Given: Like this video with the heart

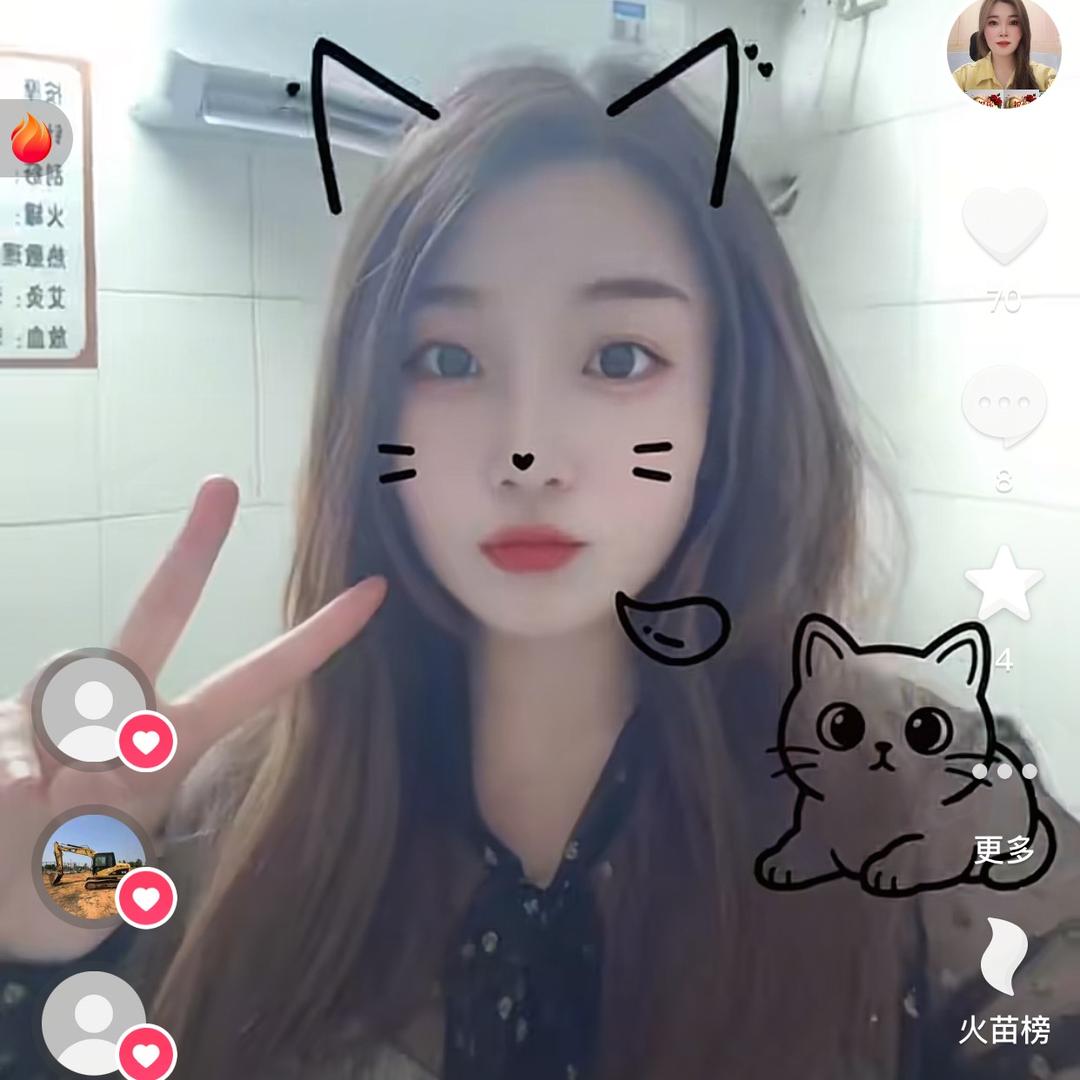Looking at the screenshot, I should [1004, 224].
